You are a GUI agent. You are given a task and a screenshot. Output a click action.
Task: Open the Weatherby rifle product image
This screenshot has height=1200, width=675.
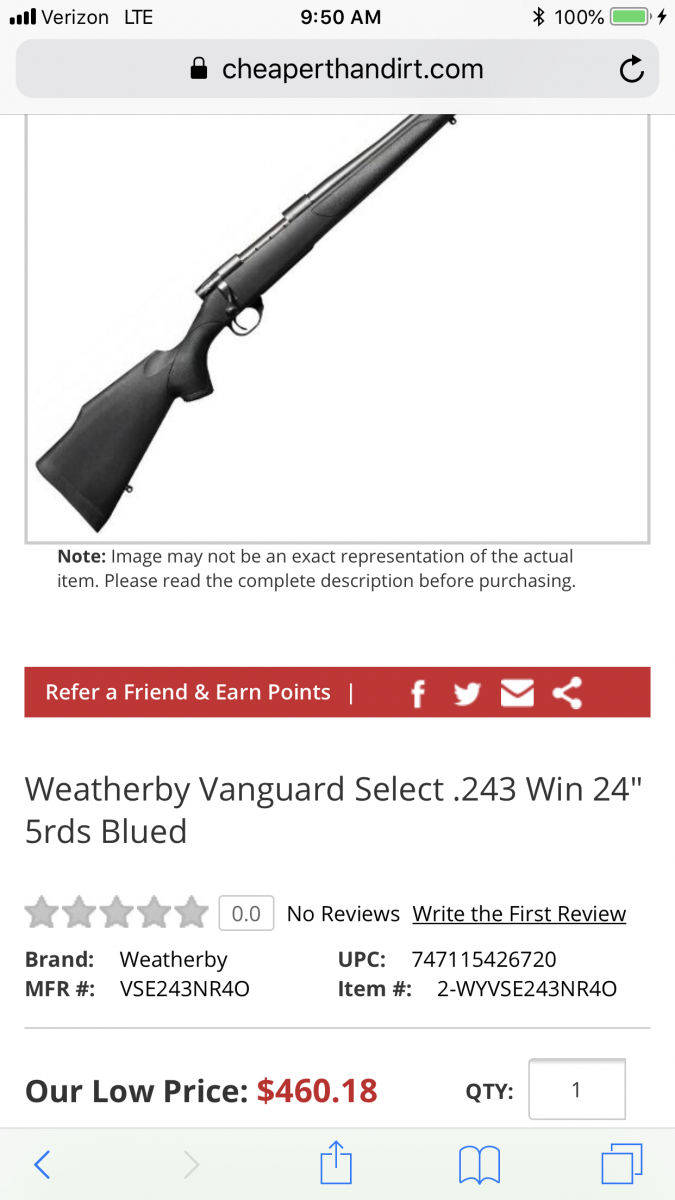337,328
